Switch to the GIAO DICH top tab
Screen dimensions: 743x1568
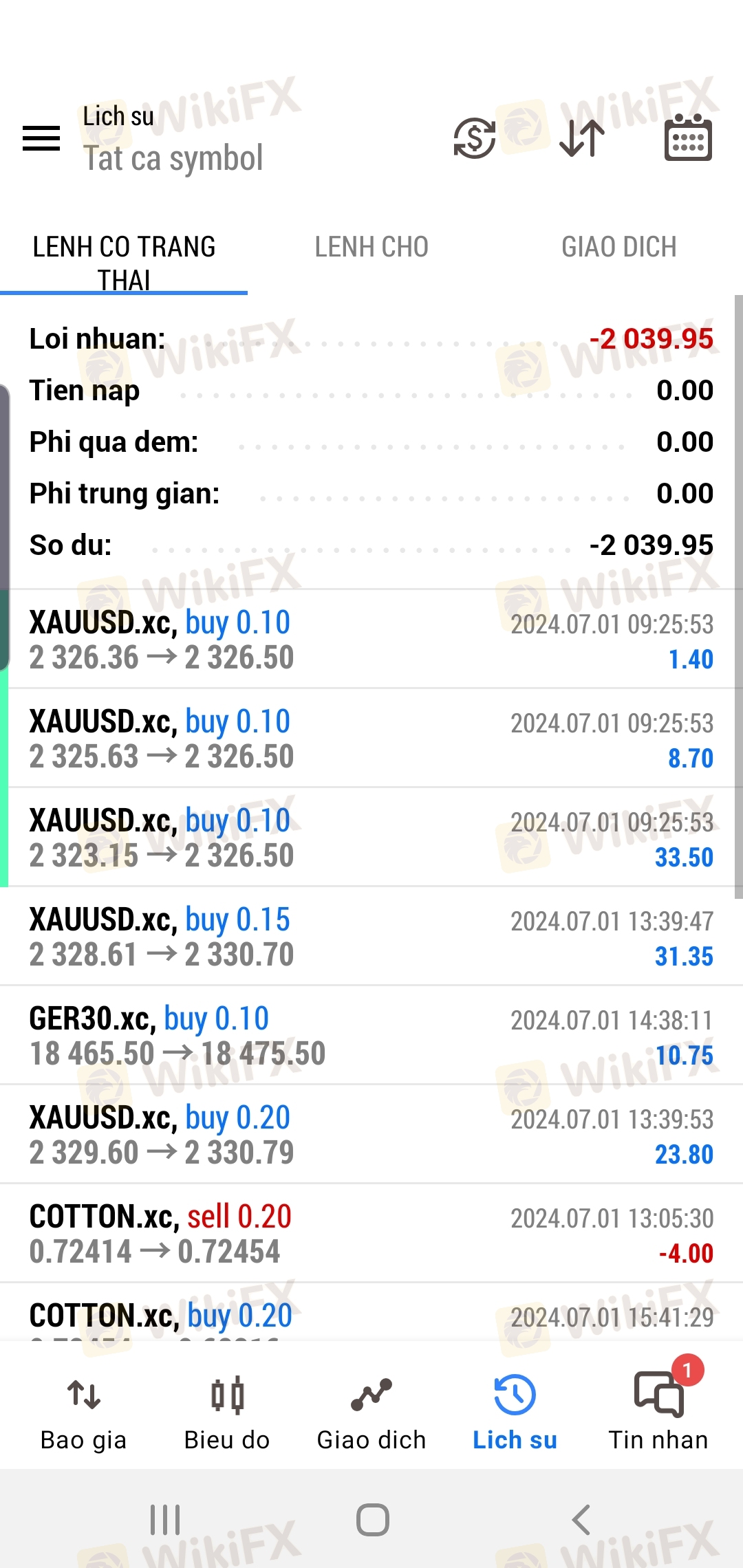[x=619, y=247]
